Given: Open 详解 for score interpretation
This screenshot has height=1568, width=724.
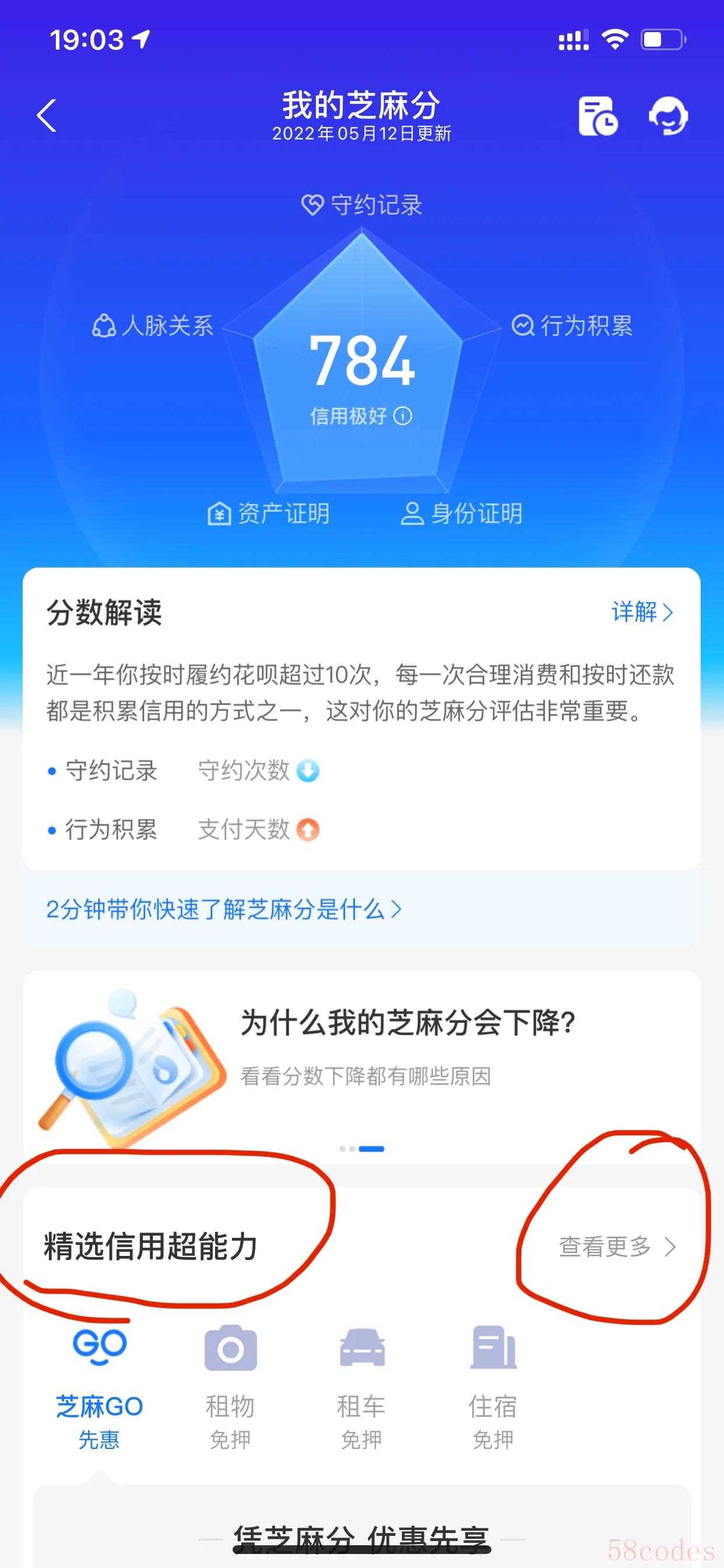Looking at the screenshot, I should (x=642, y=612).
